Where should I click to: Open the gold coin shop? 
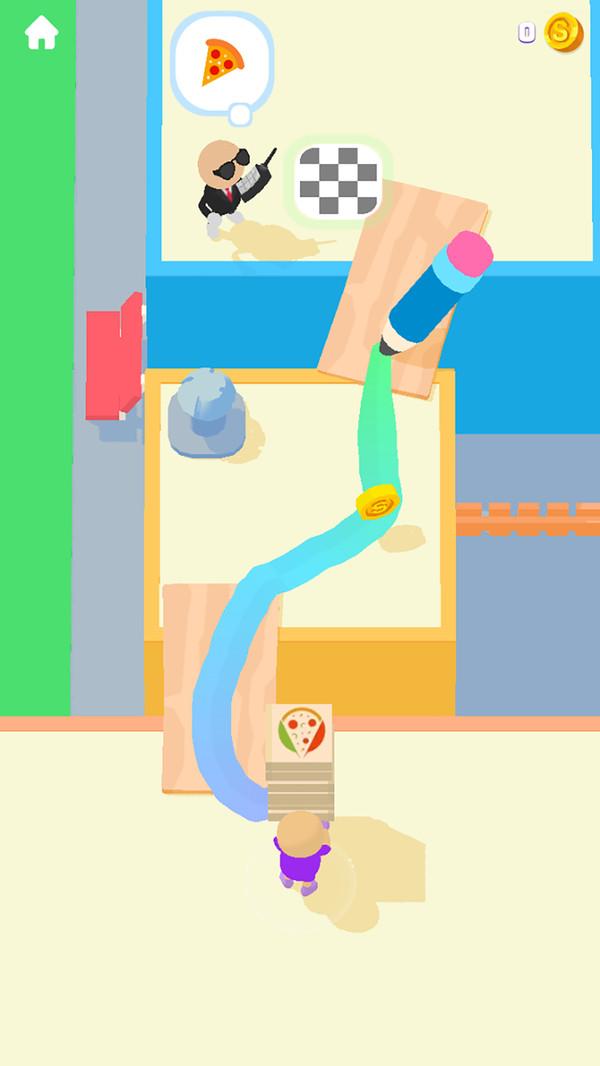pyautogui.click(x=564, y=33)
